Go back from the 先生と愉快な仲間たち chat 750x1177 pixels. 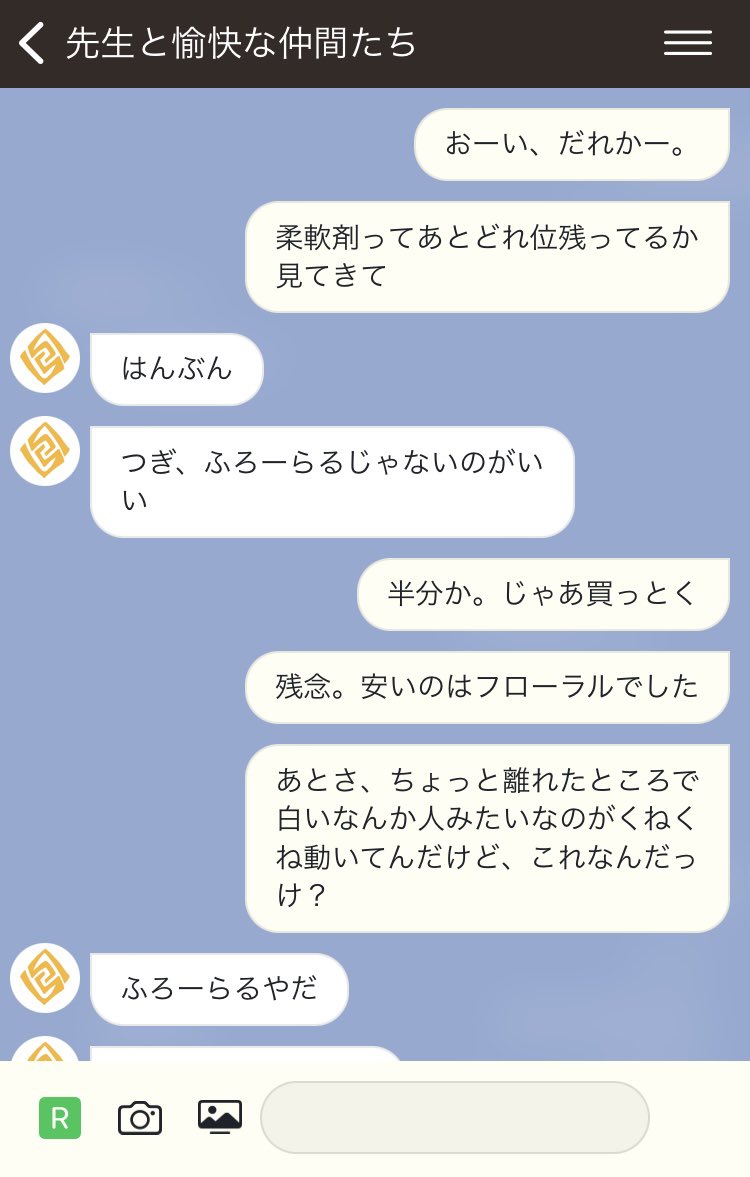[x=32, y=44]
